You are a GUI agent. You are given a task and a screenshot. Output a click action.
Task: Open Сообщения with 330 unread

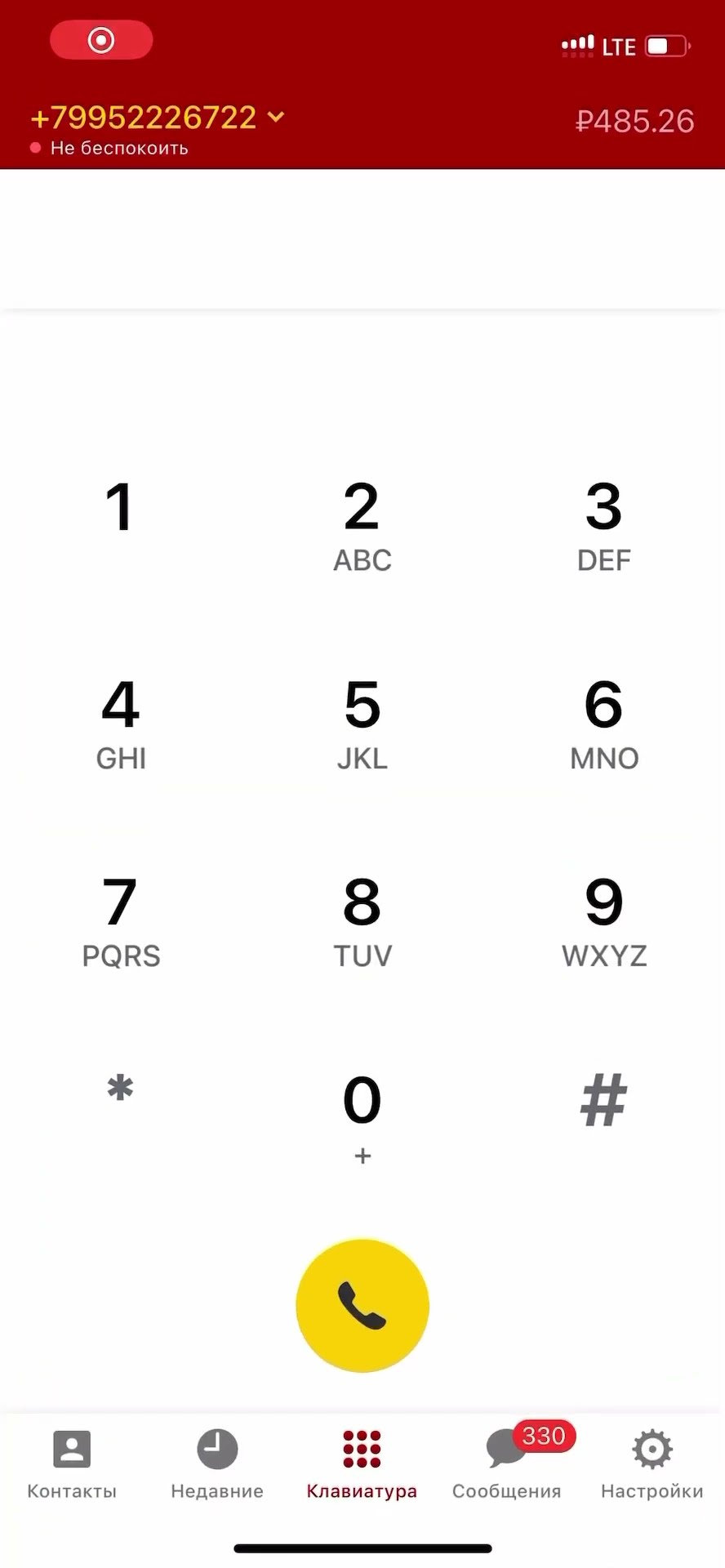coord(507,1466)
